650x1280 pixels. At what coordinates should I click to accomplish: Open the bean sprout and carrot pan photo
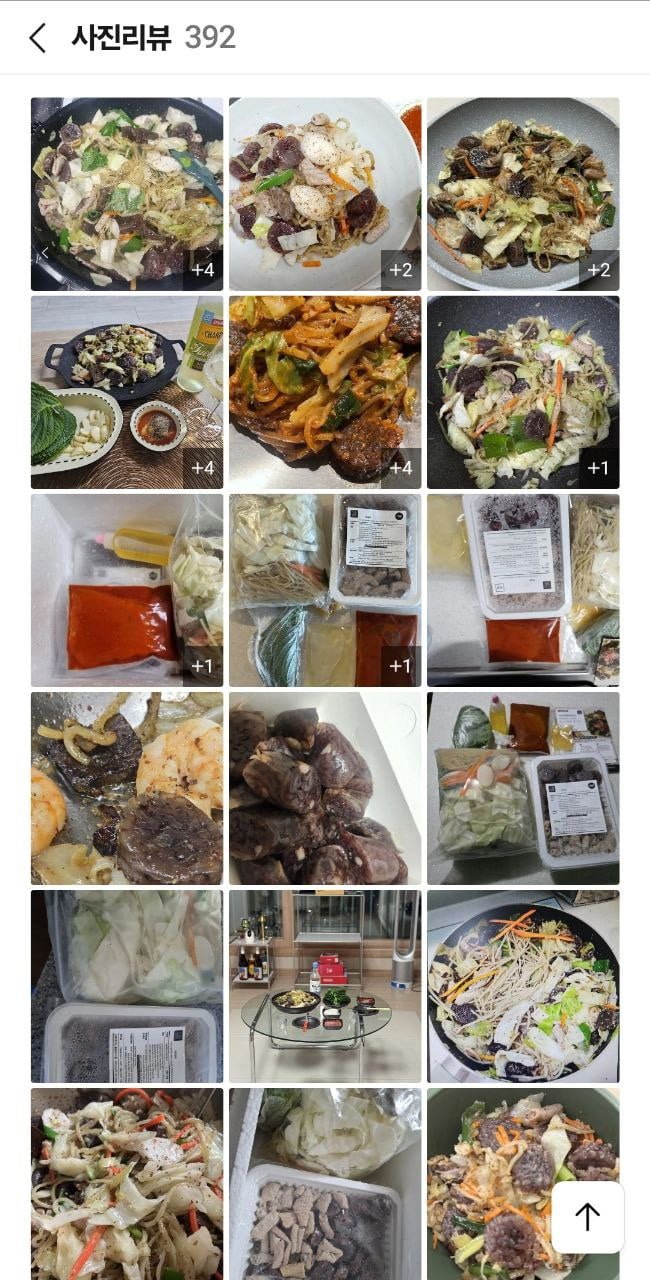click(x=522, y=985)
